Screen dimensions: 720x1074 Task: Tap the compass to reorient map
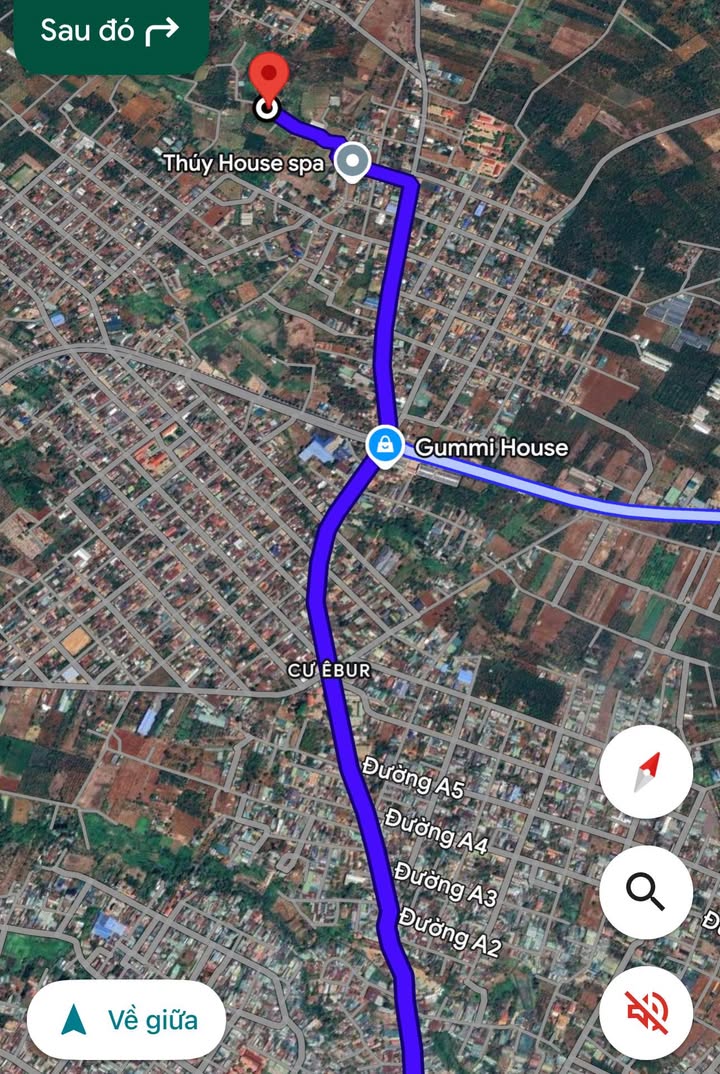[646, 772]
